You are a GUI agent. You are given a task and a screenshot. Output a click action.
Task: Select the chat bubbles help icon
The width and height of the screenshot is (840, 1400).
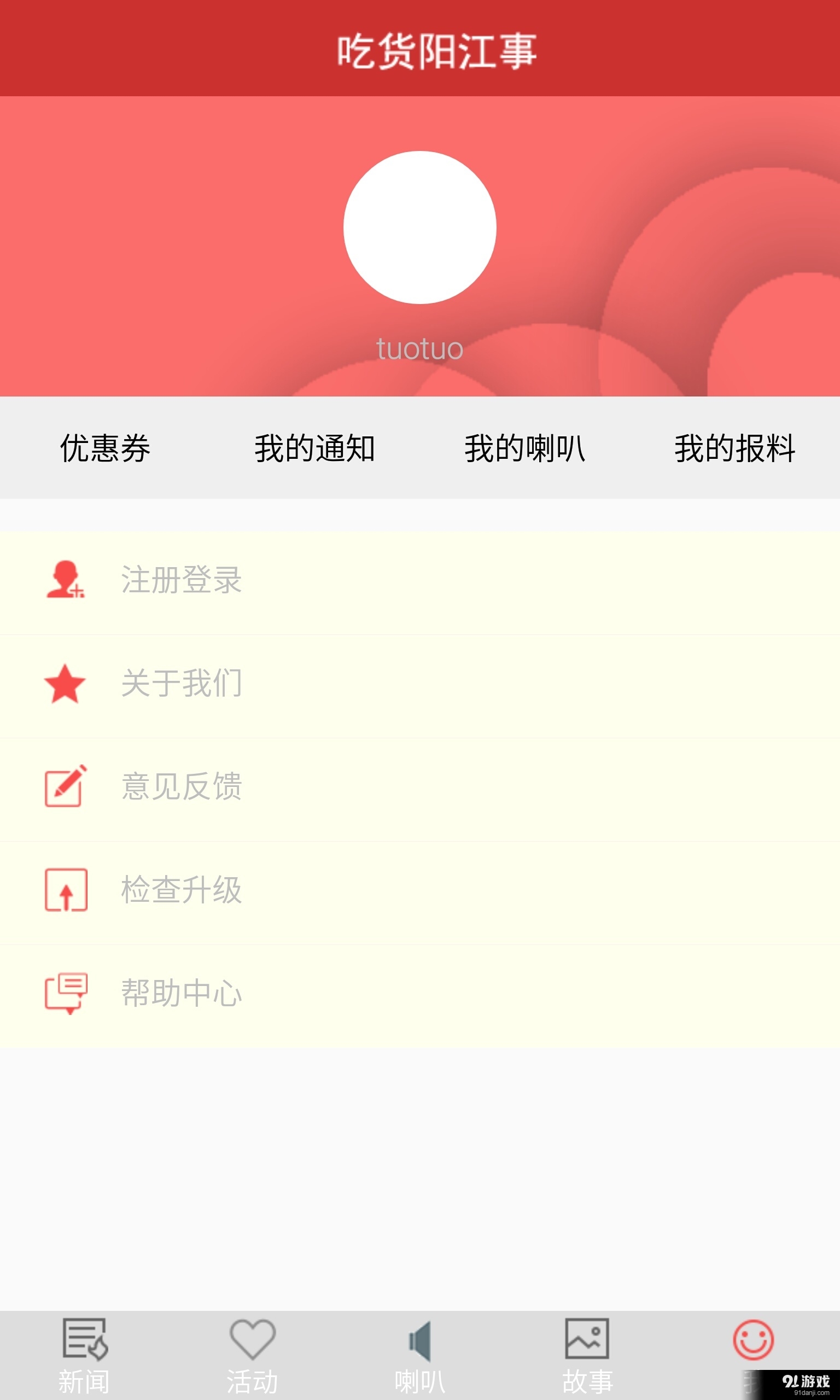tap(65, 994)
